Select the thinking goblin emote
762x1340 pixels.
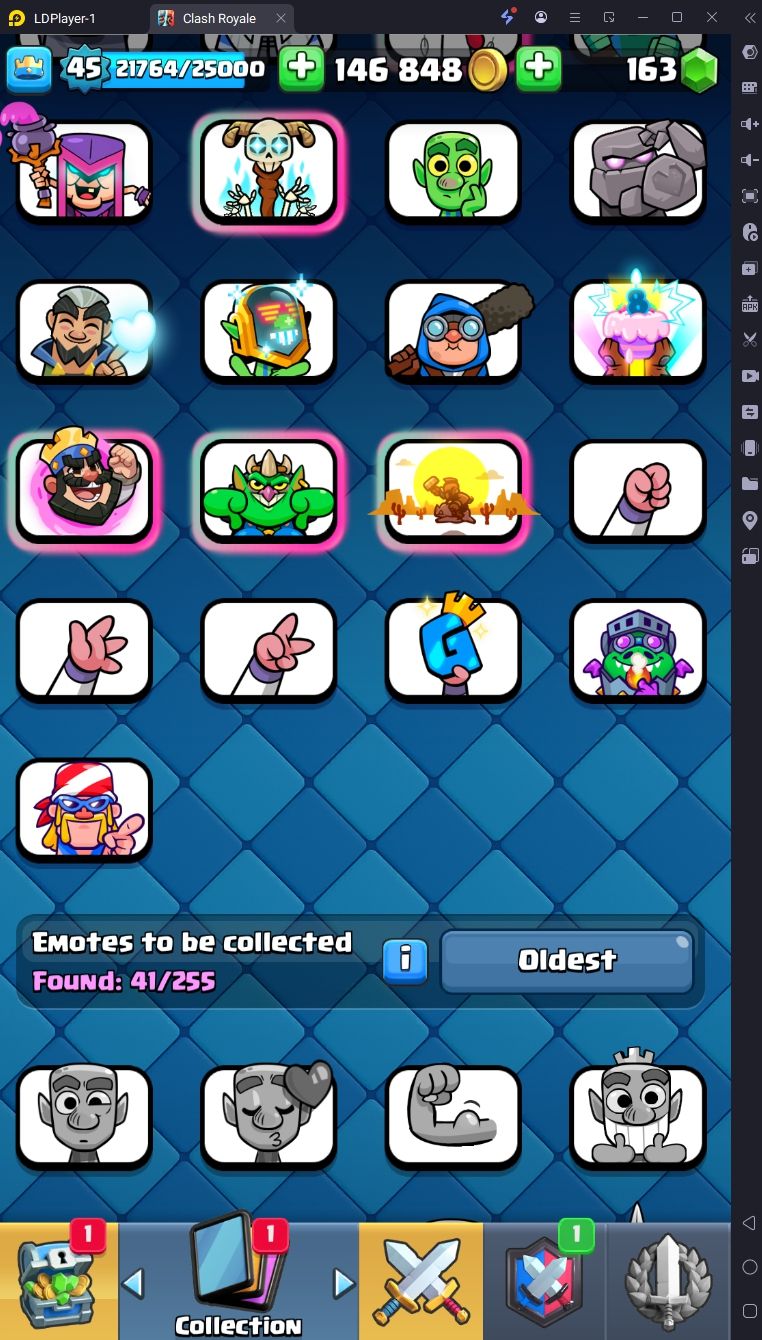coord(453,170)
